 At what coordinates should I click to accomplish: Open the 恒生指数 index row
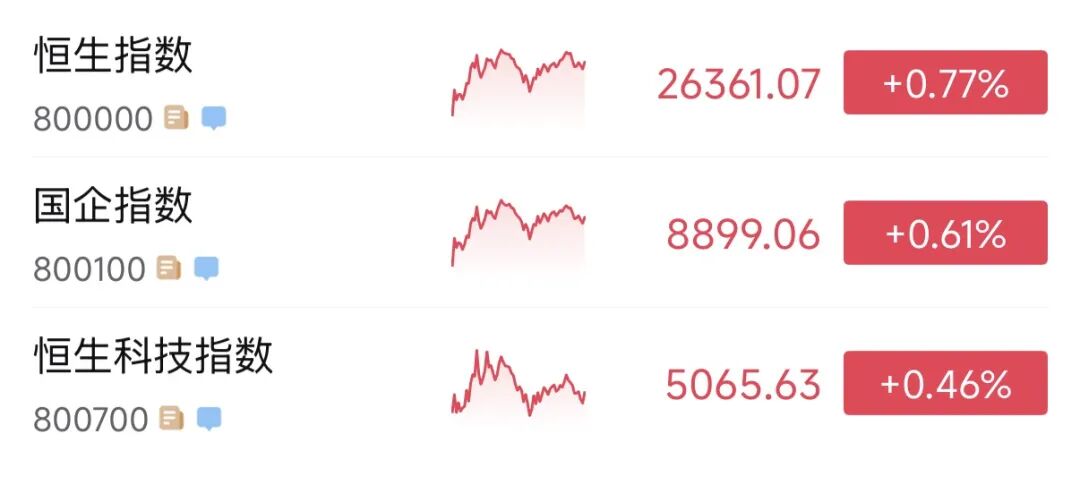coord(113,56)
